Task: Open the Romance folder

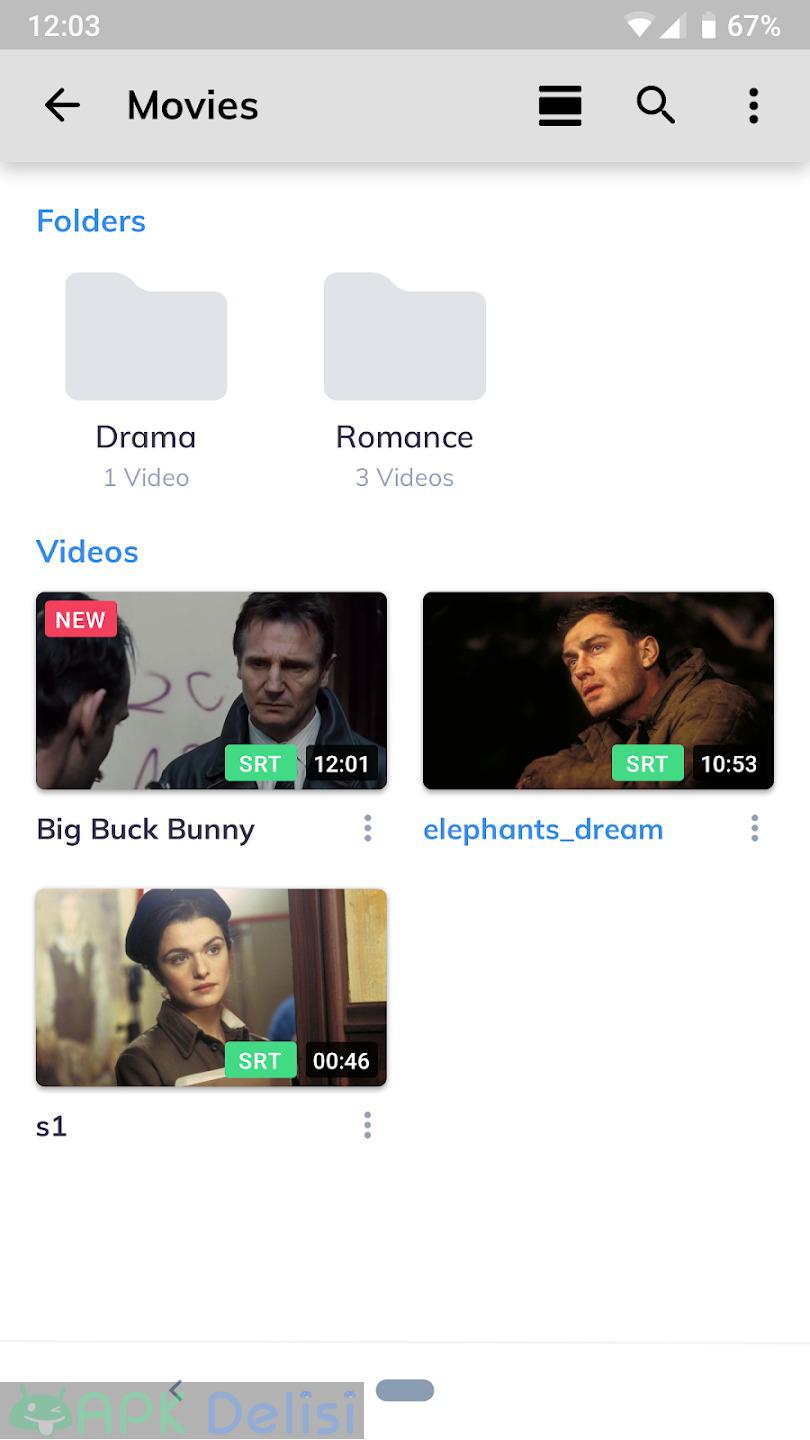Action: pos(405,338)
